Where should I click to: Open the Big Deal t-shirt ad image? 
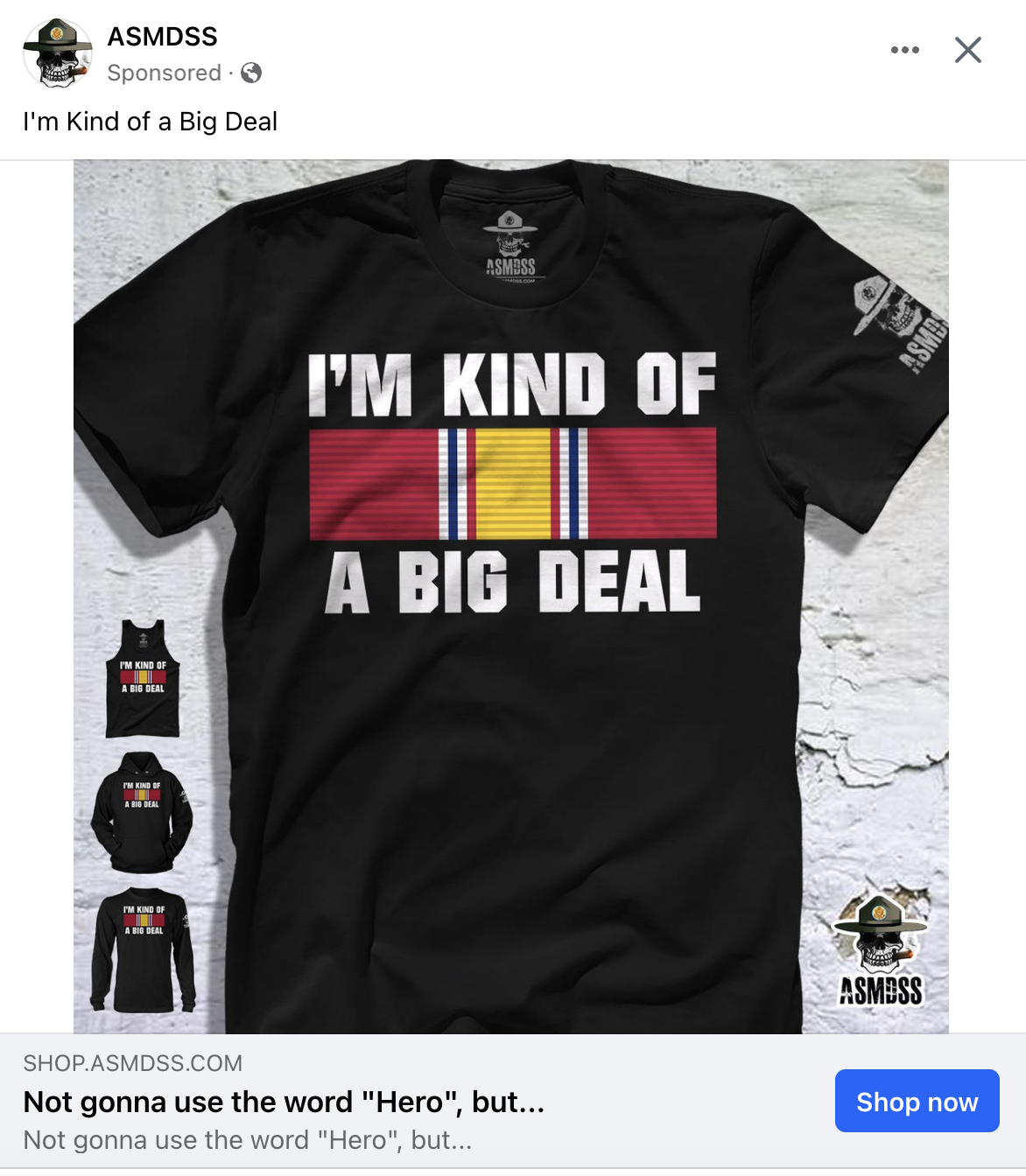click(x=511, y=595)
